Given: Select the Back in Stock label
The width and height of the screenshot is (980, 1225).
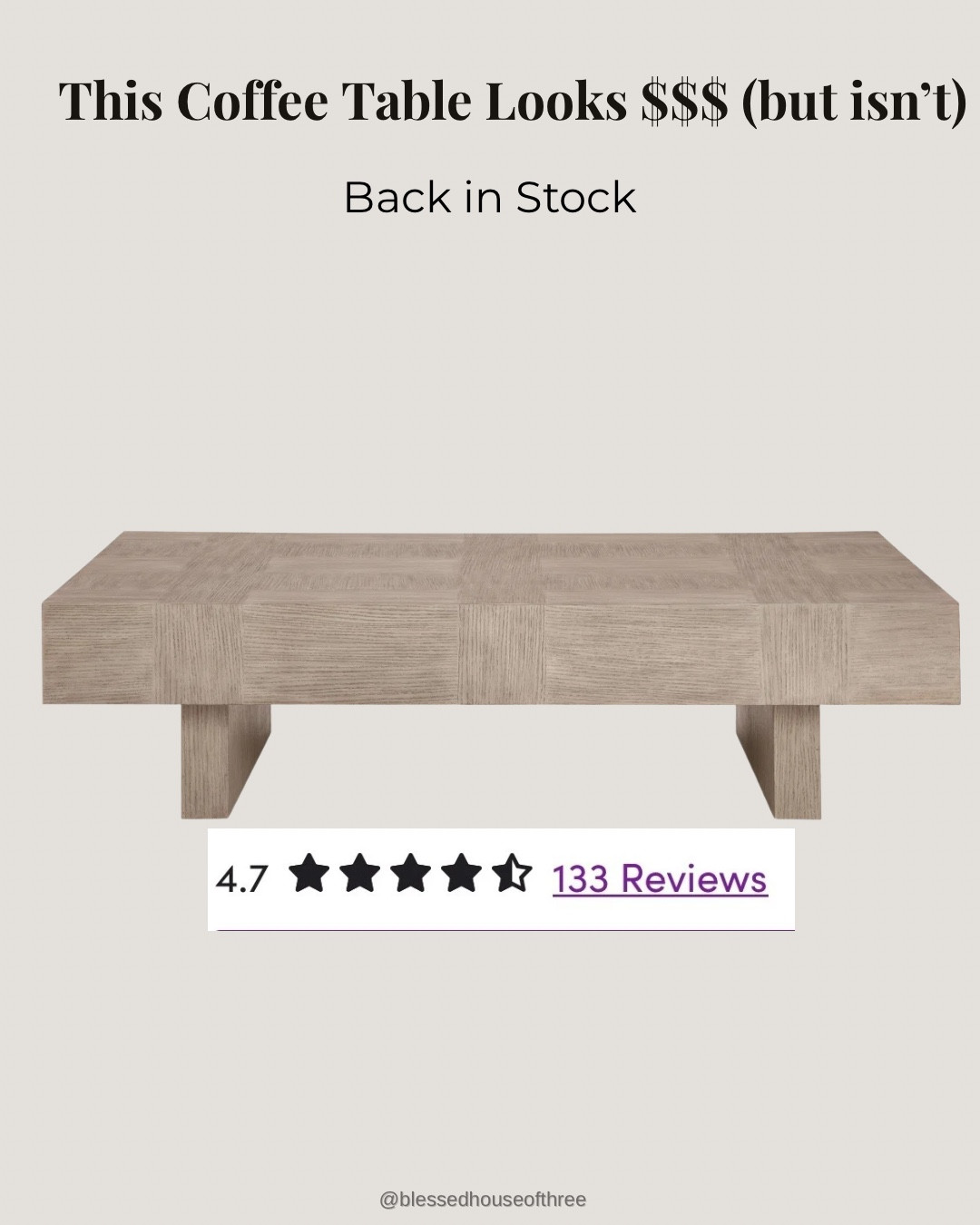Looking at the screenshot, I should [490, 195].
